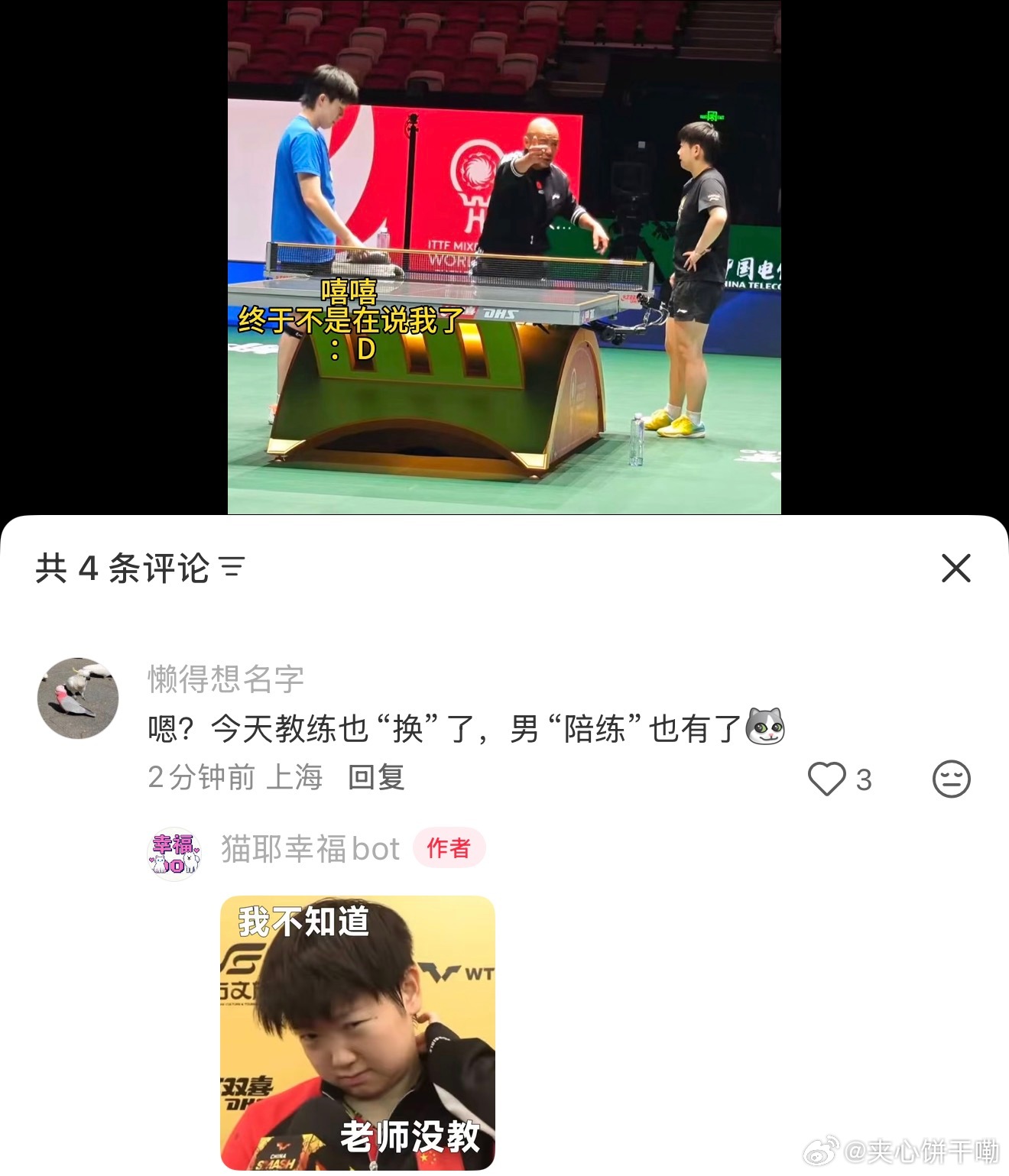Click the smiley face icon beside the like count

(952, 779)
